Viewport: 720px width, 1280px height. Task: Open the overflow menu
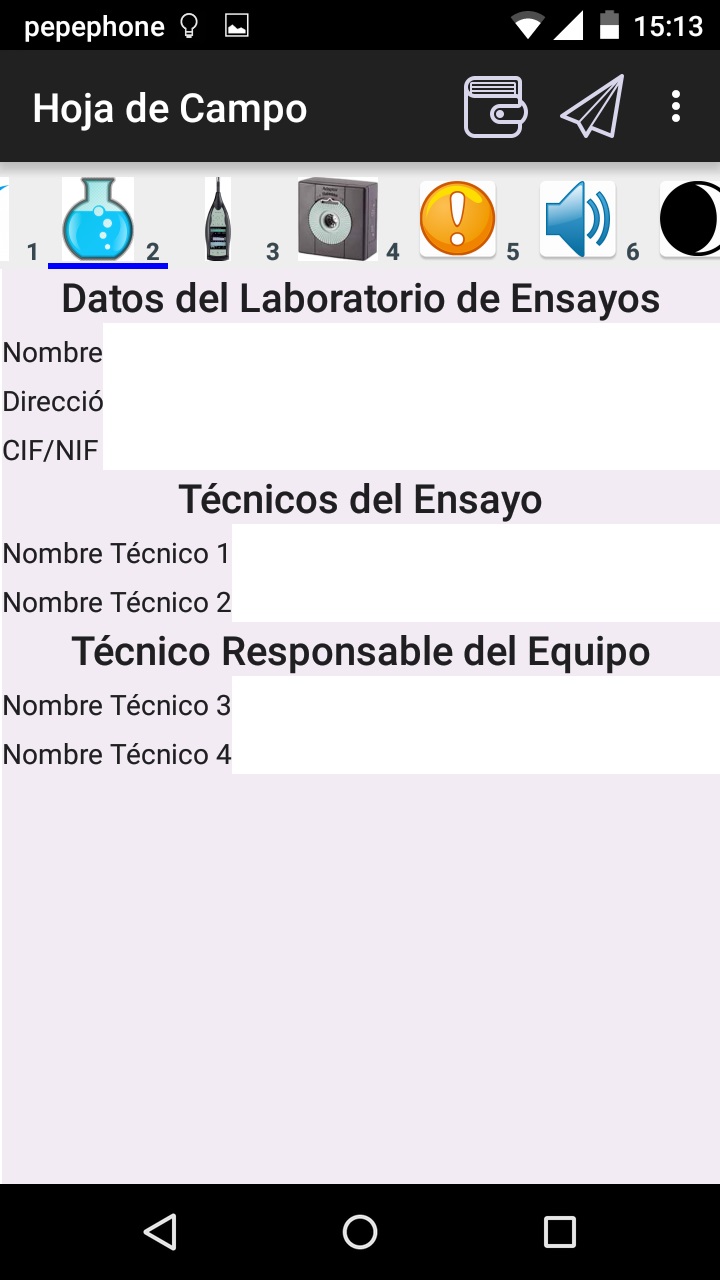pyautogui.click(x=676, y=107)
